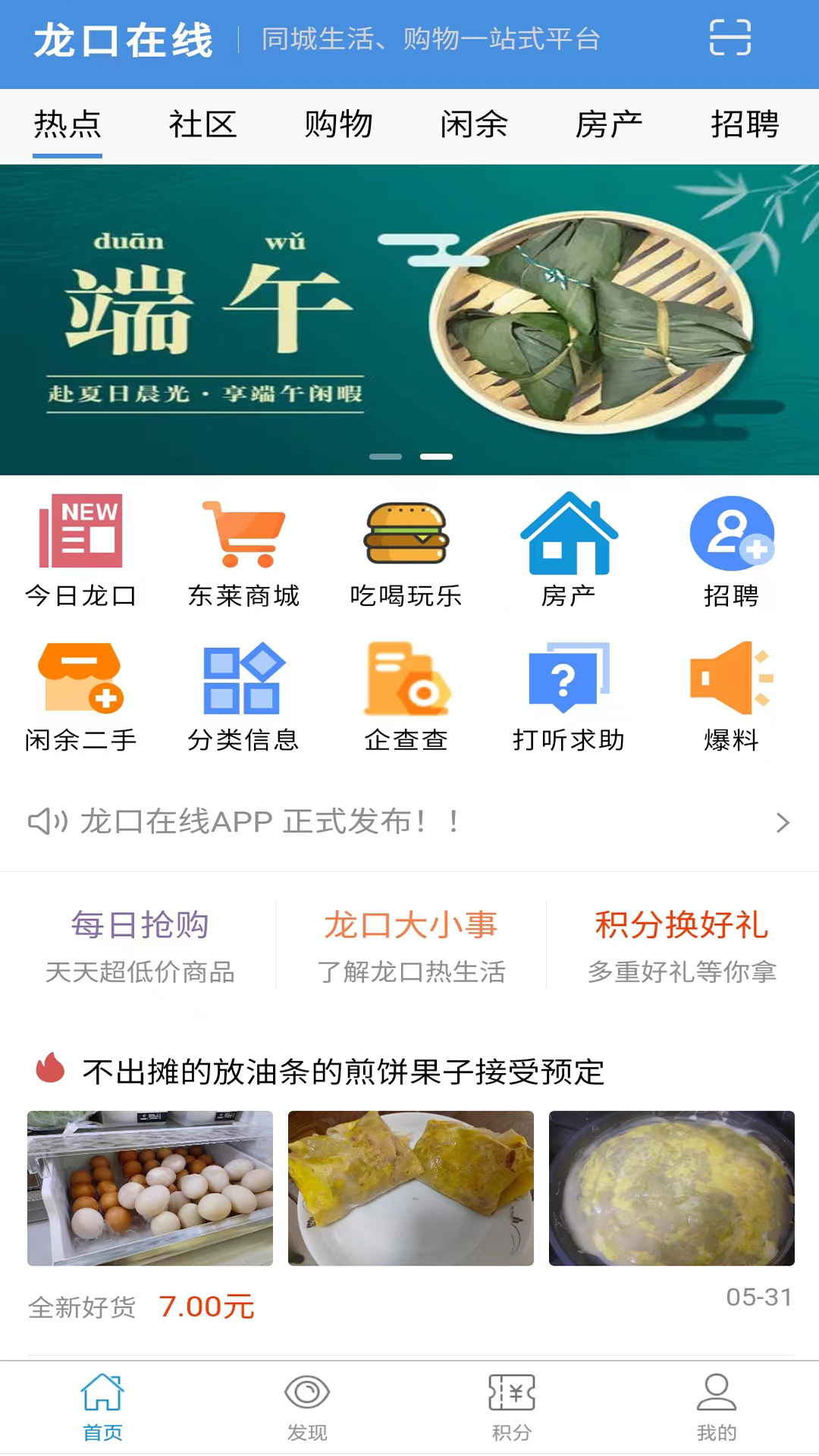Switch to the 社区 tab
This screenshot has height=1456, width=819.
point(202,125)
